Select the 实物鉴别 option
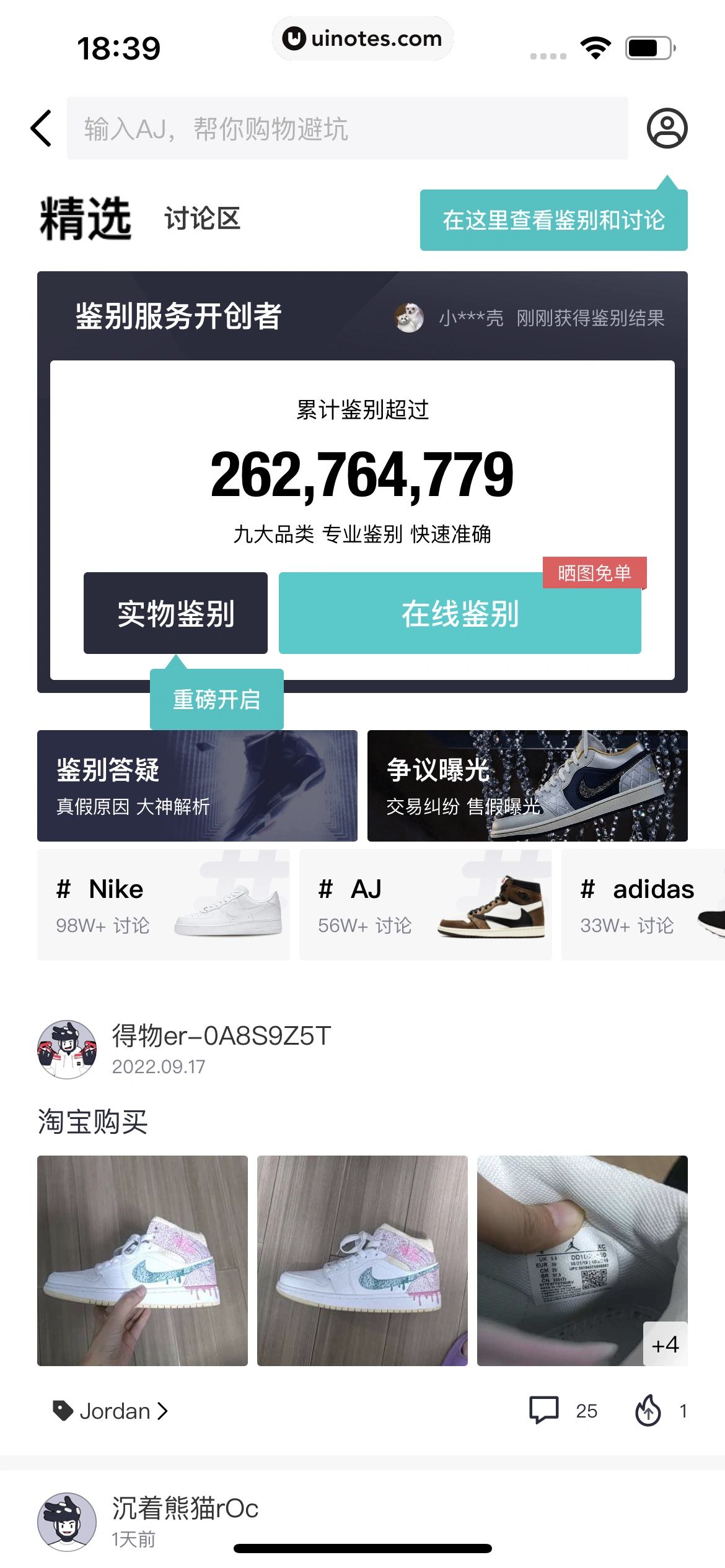This screenshot has height=1568, width=725. pyautogui.click(x=175, y=612)
